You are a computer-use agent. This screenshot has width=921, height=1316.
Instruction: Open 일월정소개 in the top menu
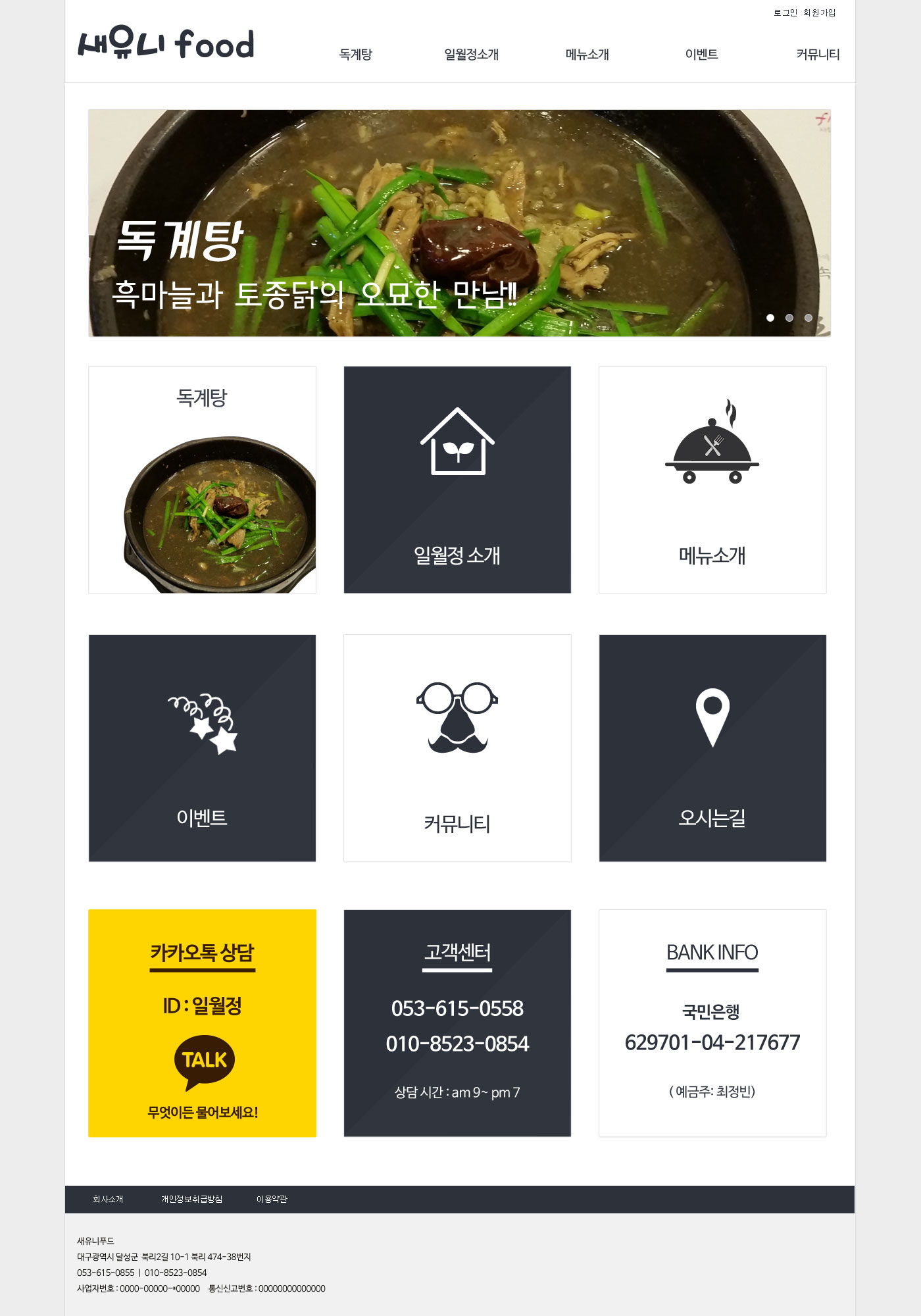pyautogui.click(x=471, y=55)
